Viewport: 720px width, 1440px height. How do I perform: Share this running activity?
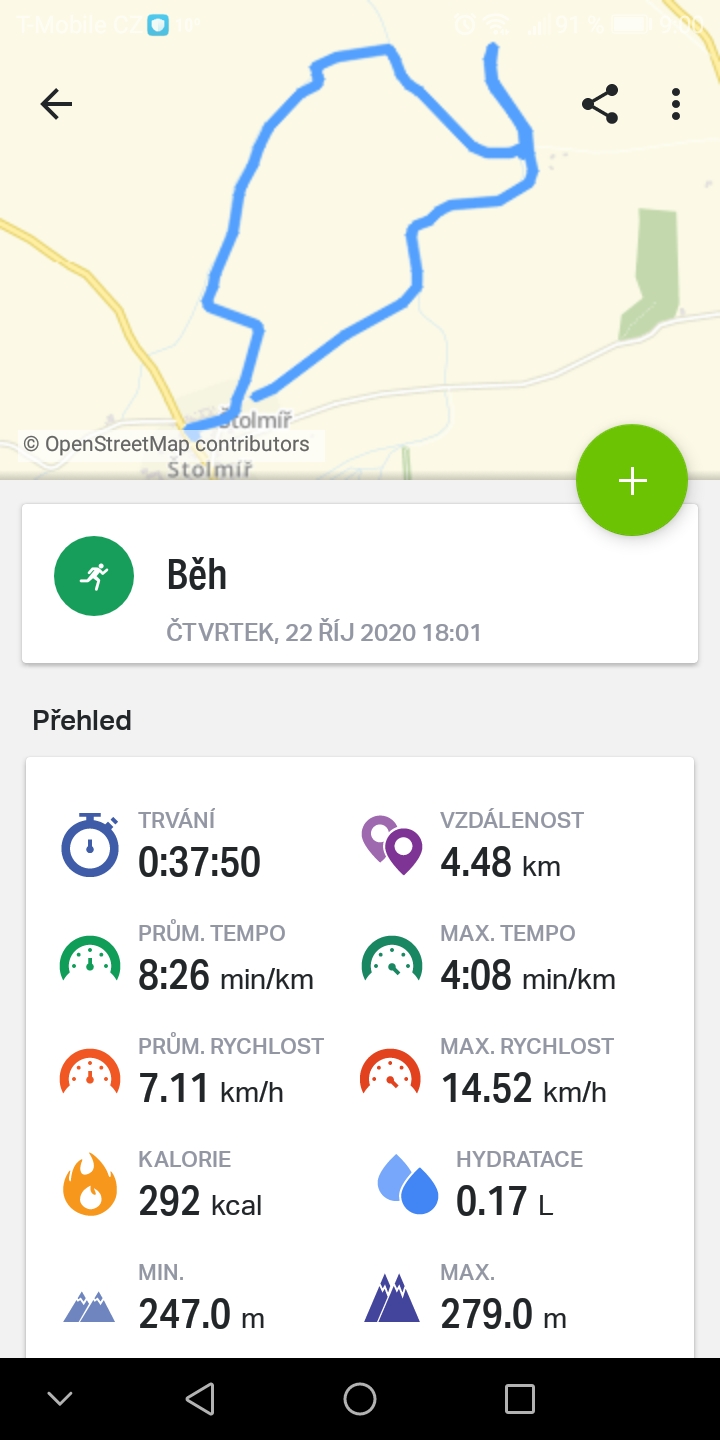click(600, 104)
